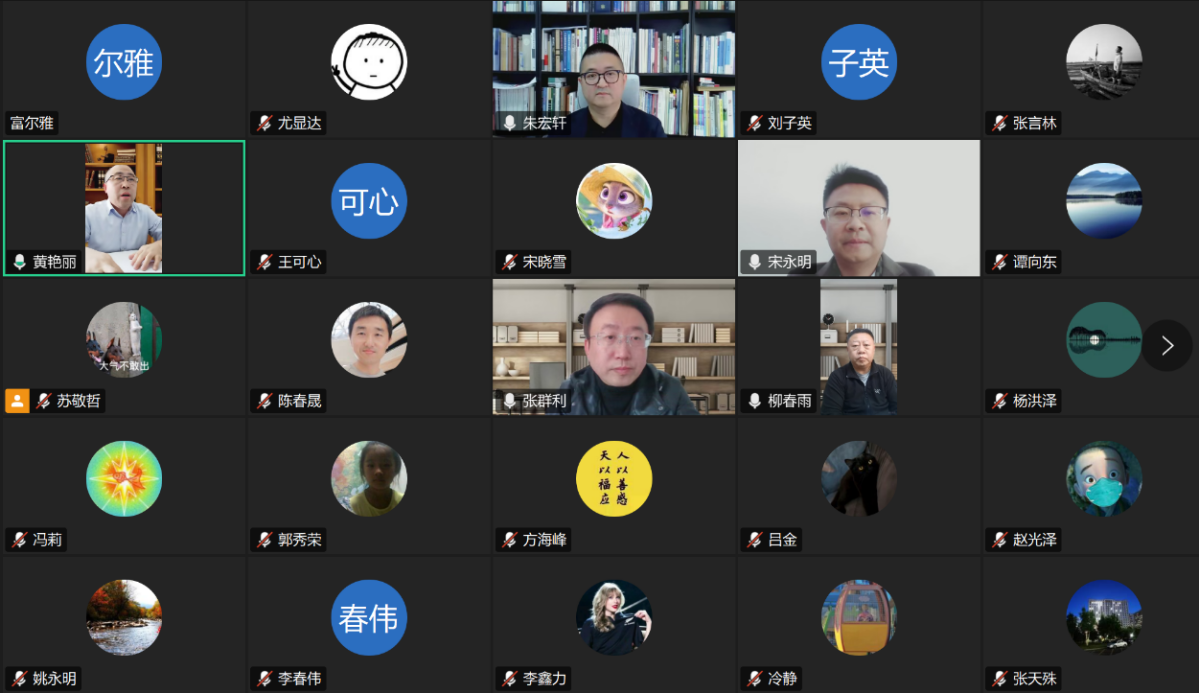Tap 富尔雅's participant tile
1199x693 pixels.
124,69
